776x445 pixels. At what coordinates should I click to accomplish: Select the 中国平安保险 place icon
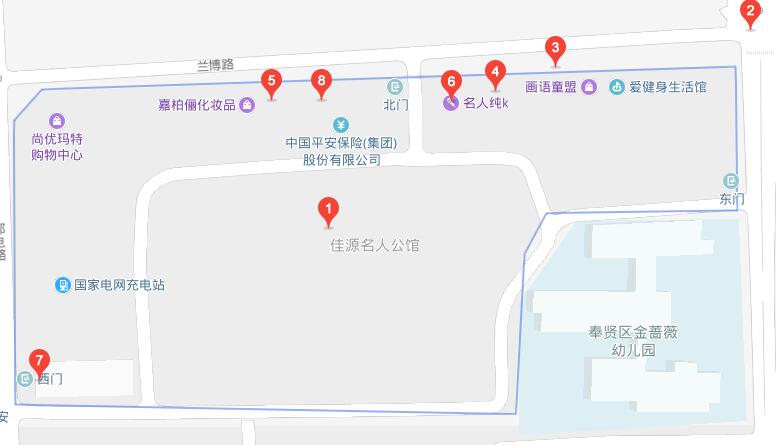point(342,125)
